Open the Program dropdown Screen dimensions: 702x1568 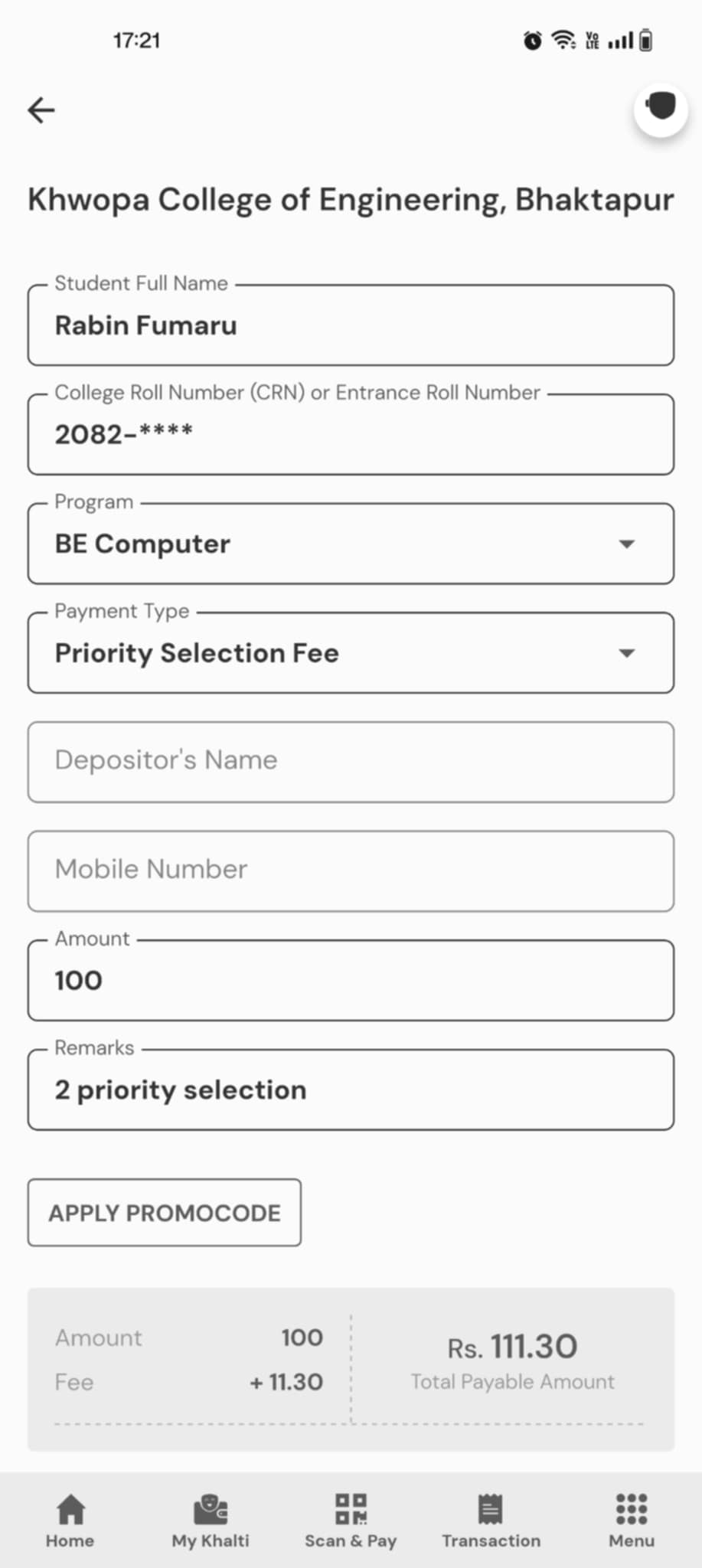(x=351, y=544)
